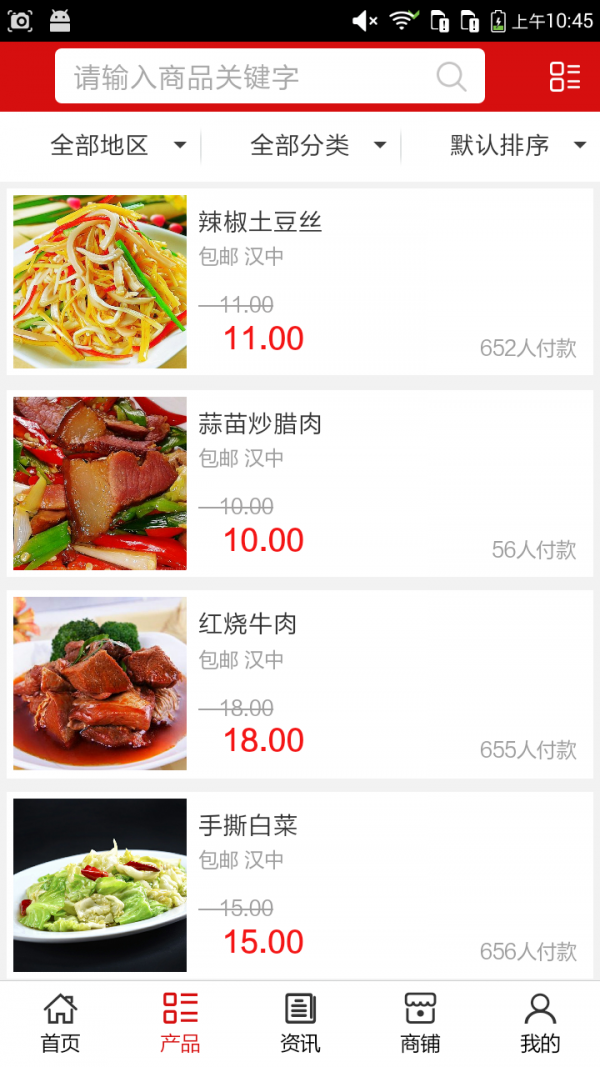Switch the list layout view icon
Screen dimensions: 600x1067
(x=564, y=77)
